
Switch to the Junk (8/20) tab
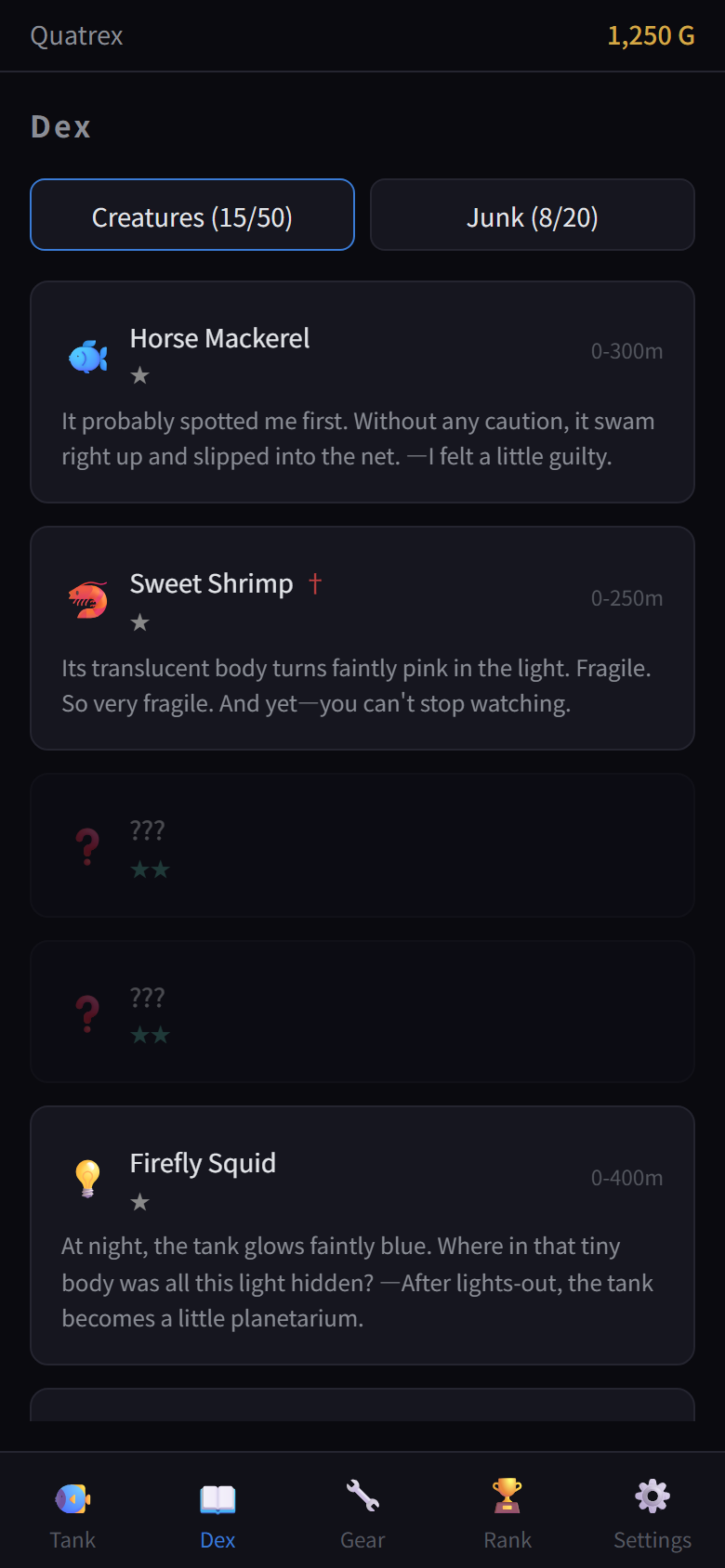click(x=533, y=216)
